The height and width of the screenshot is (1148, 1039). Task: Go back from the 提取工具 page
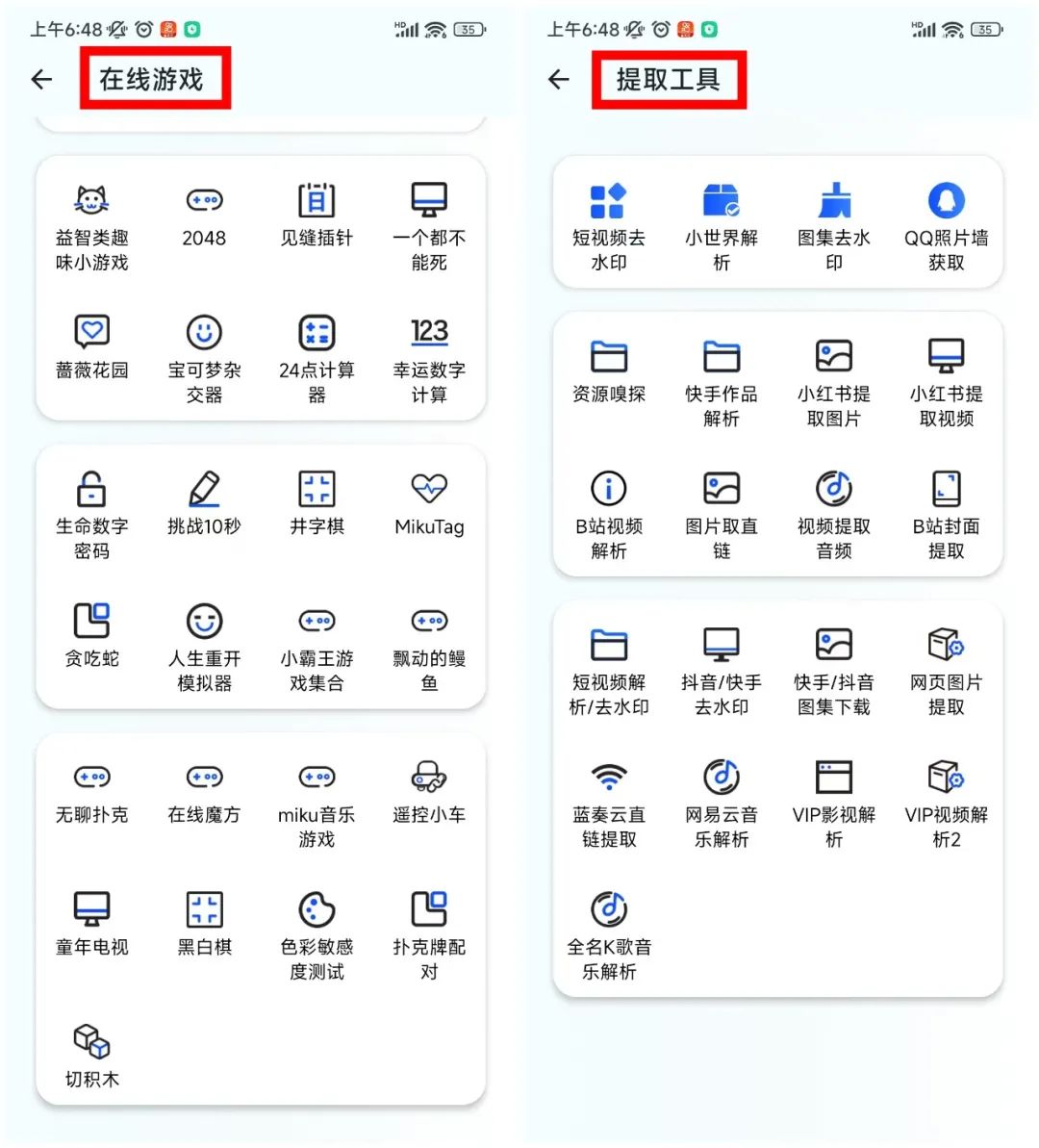[x=559, y=79]
